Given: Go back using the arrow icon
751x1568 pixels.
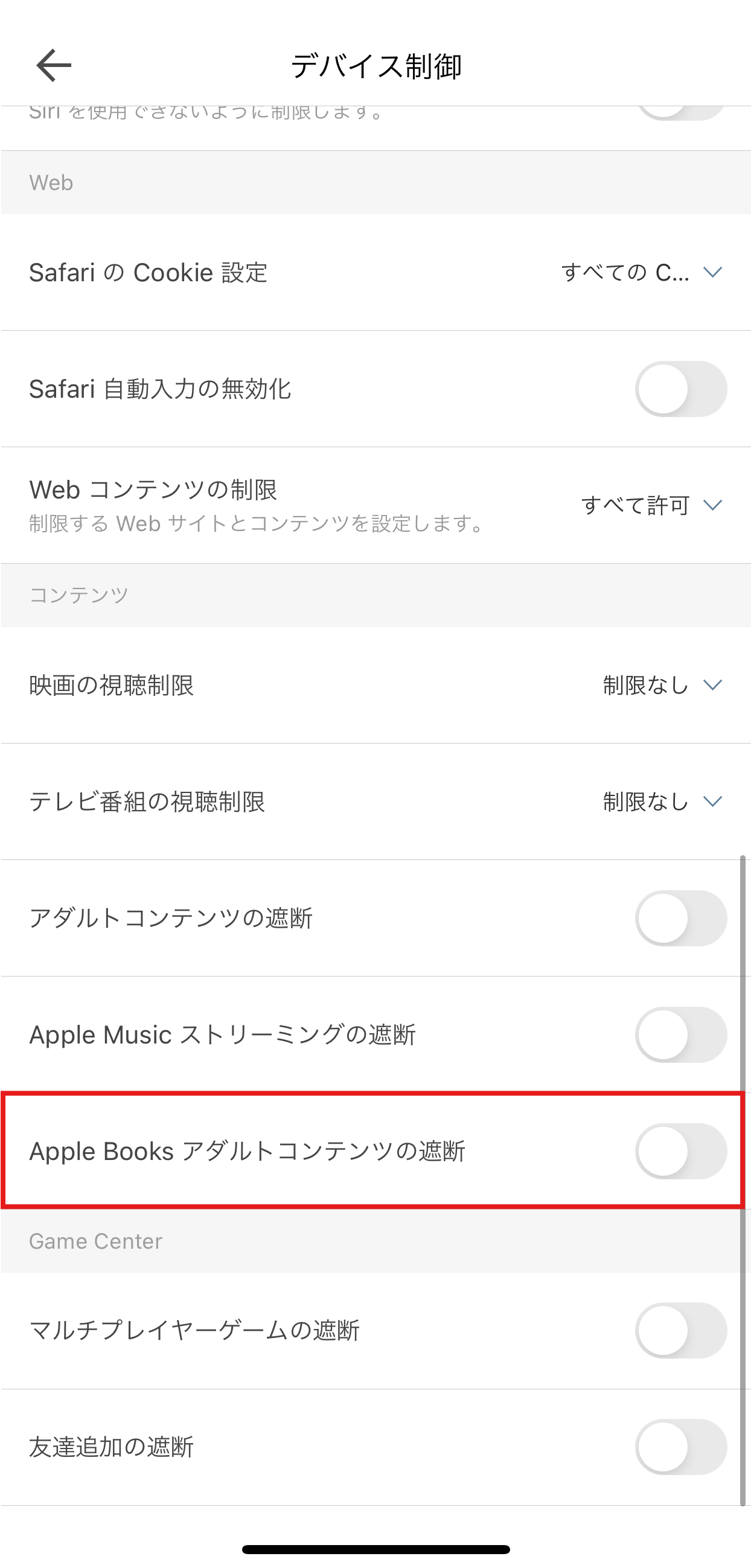Looking at the screenshot, I should [x=54, y=65].
